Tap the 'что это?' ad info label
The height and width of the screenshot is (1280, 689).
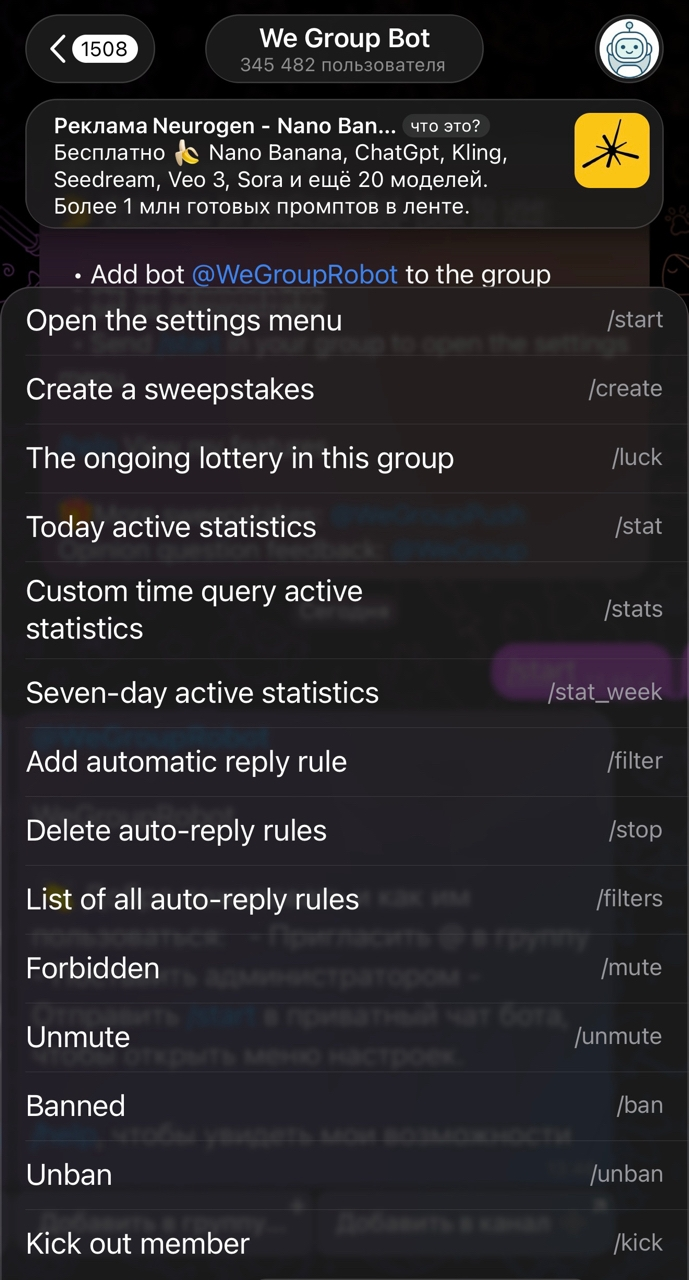click(446, 126)
